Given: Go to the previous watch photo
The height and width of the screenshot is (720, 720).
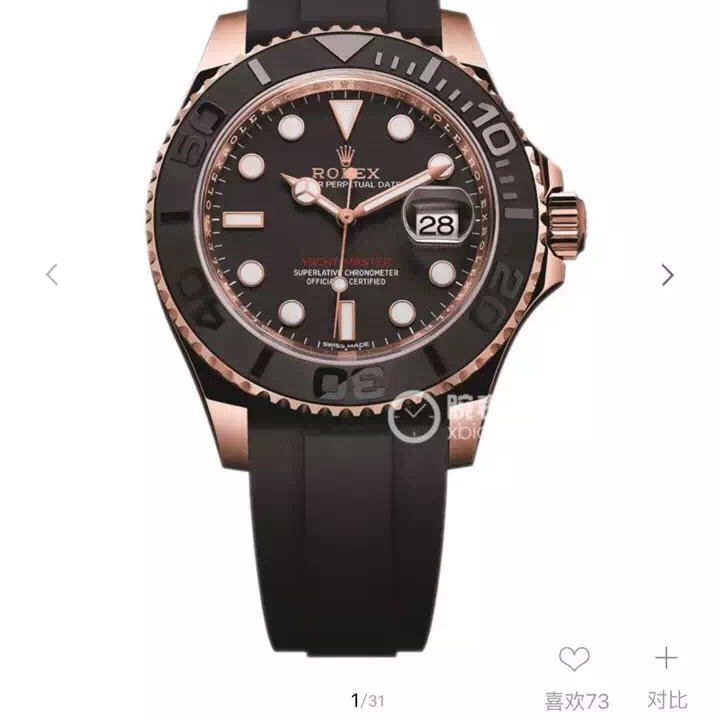Looking at the screenshot, I should (x=53, y=275).
